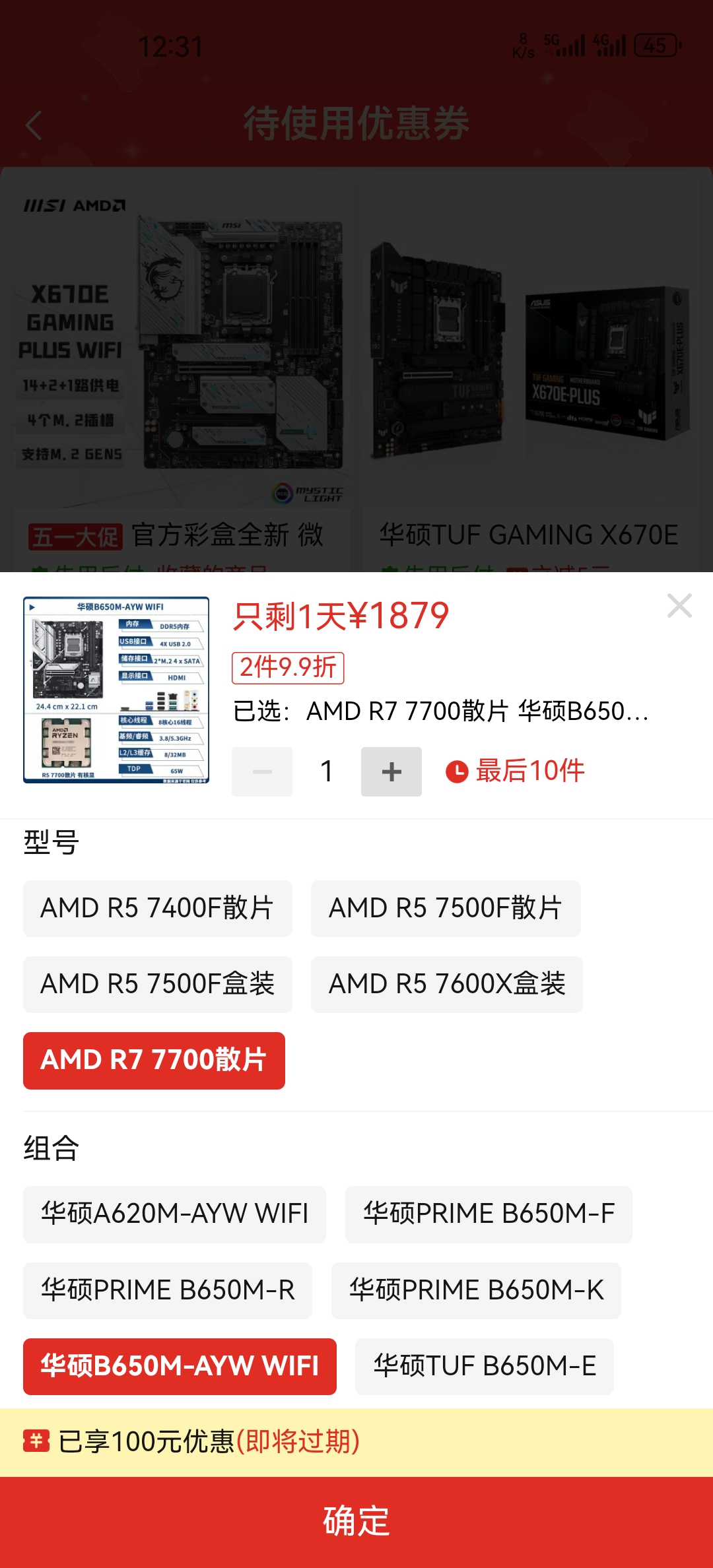
Task: Switch to the 组合 section header
Action: [x=49, y=1148]
